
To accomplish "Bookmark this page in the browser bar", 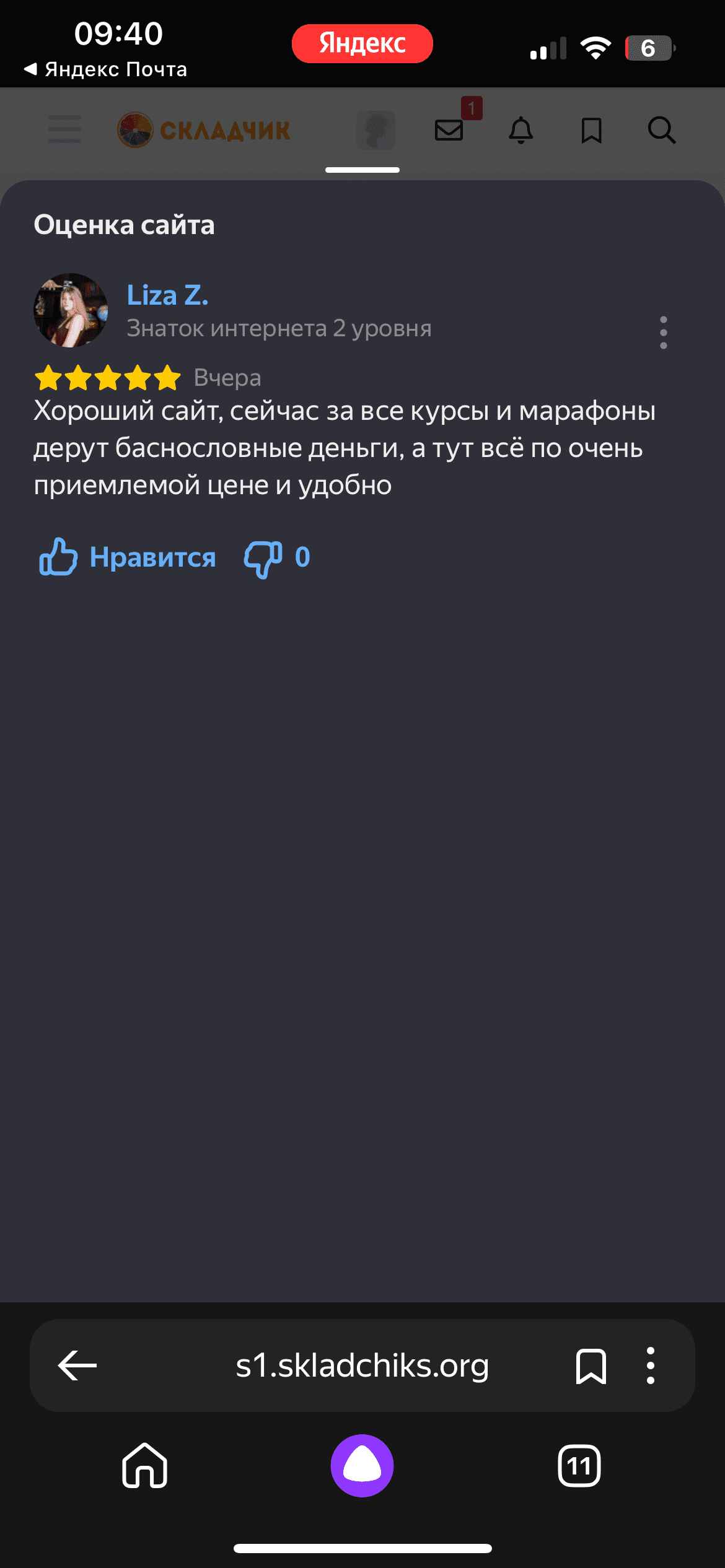I will point(591,1365).
